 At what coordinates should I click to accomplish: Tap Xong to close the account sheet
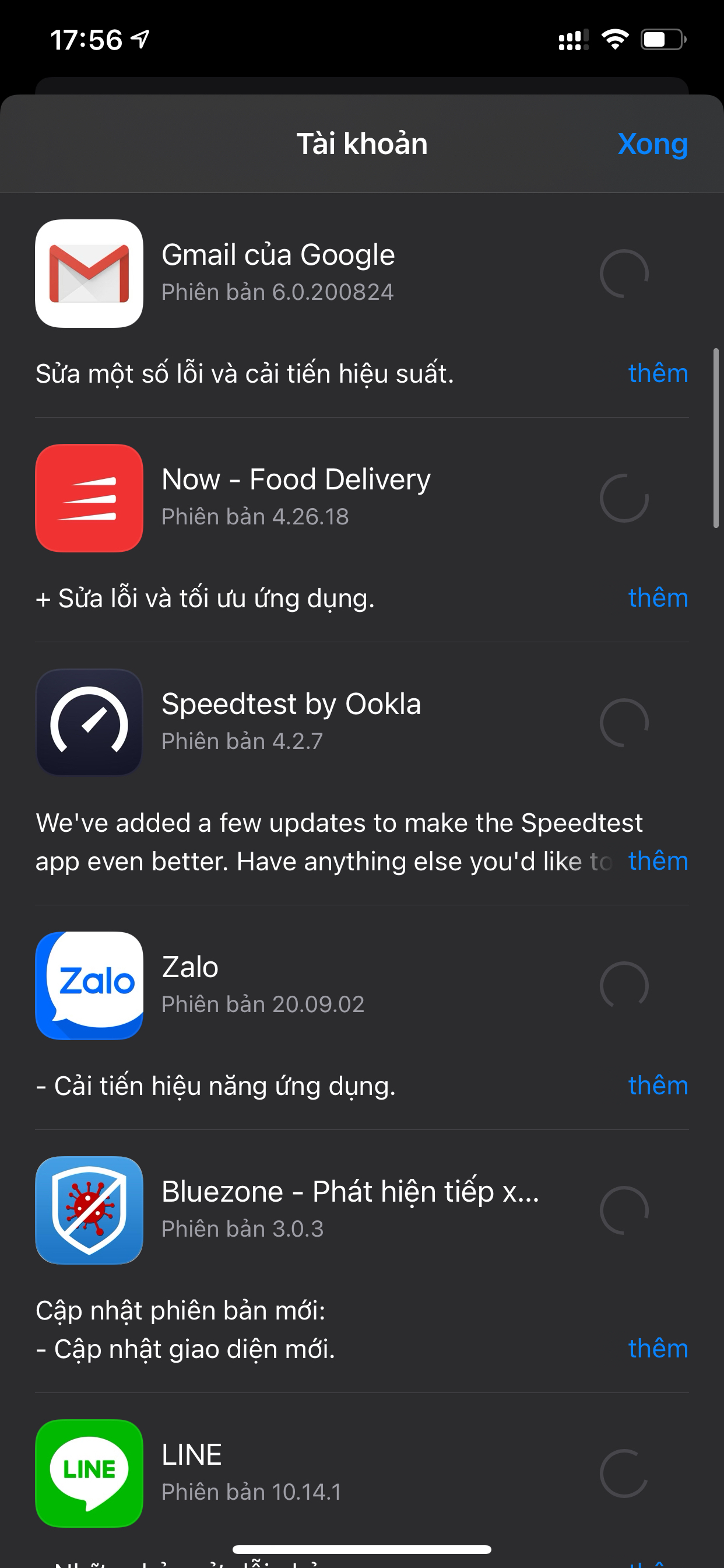coord(652,144)
